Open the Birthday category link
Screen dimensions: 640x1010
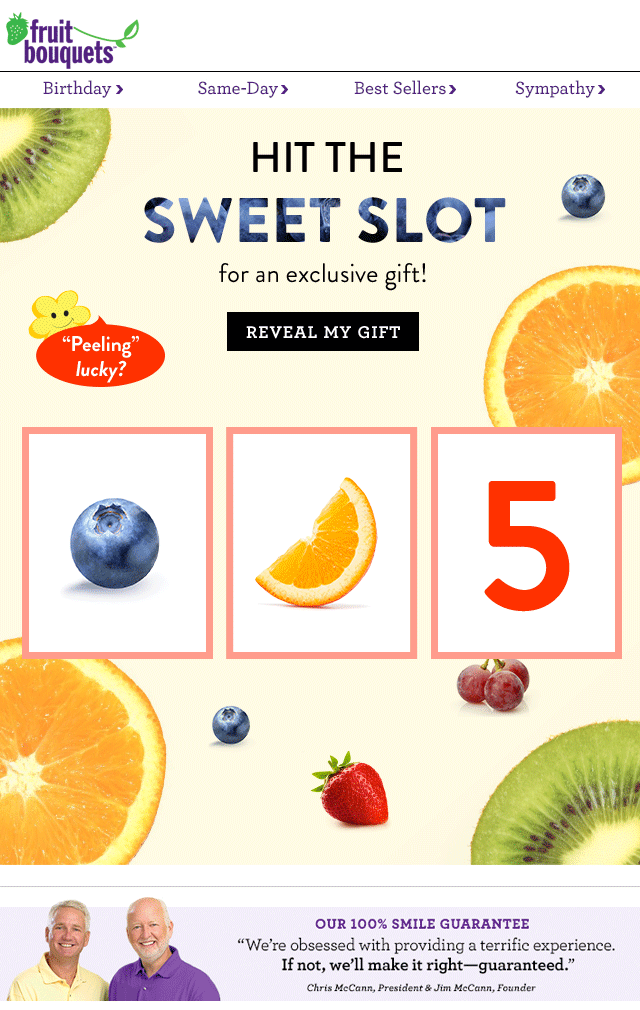82,89
